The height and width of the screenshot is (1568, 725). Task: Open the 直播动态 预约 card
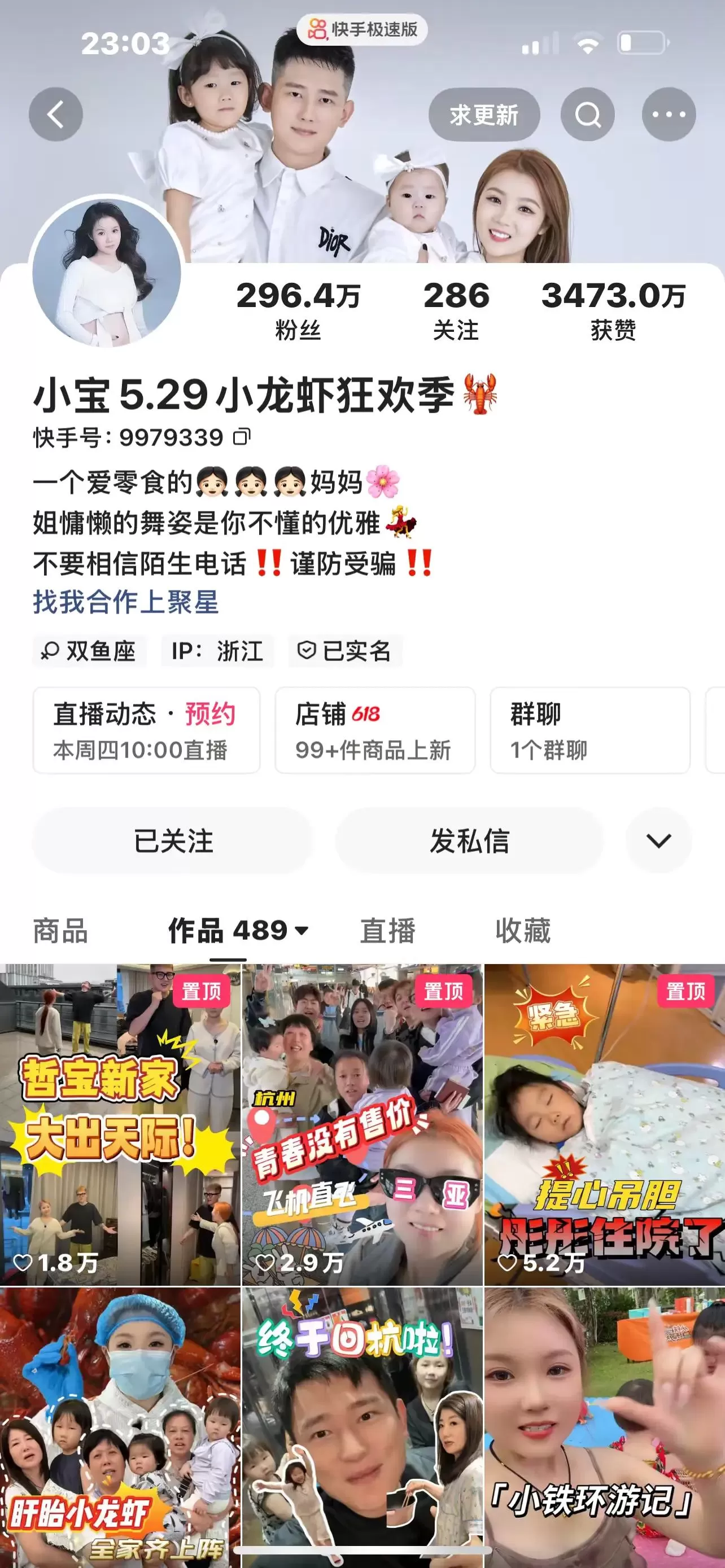click(146, 730)
